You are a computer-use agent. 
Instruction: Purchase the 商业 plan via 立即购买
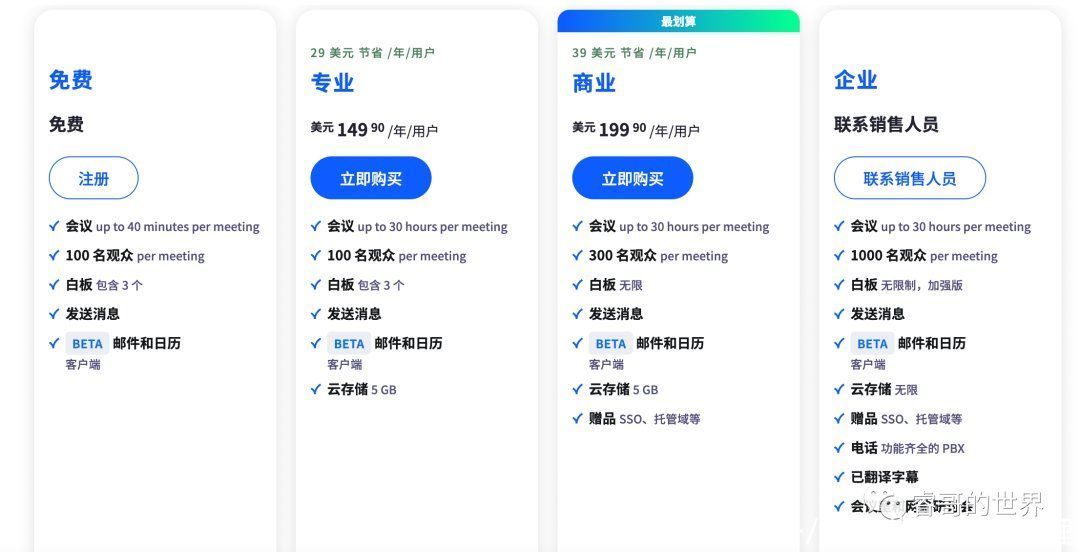[x=632, y=178]
